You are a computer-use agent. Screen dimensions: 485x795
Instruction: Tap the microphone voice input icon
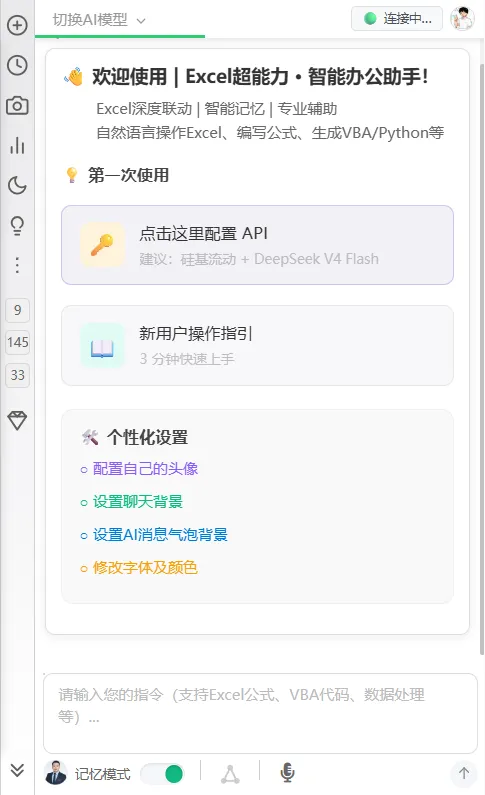(287, 773)
